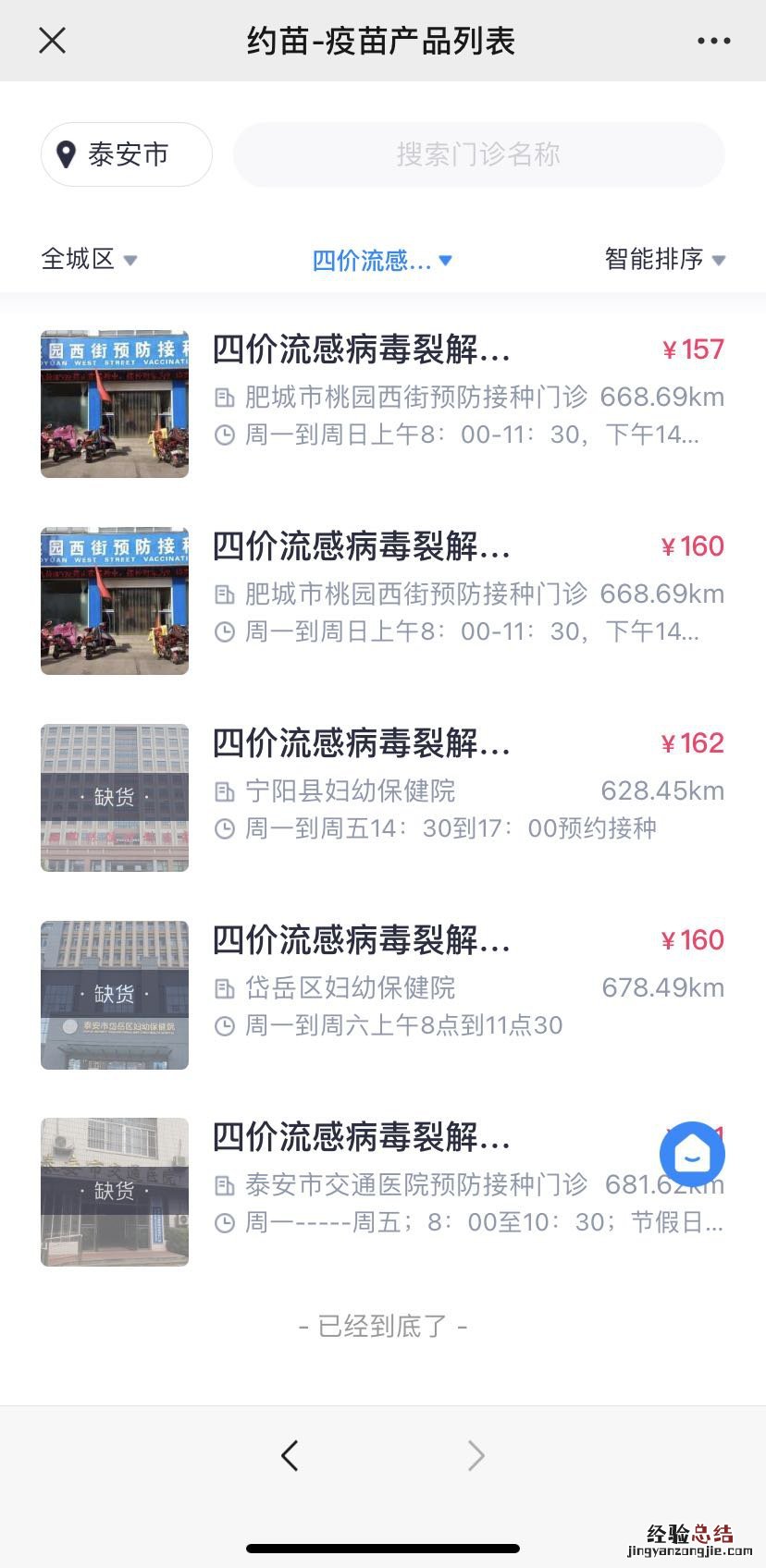Screen dimensions: 766x1568
Task: Select the 肥城市桃园西街 listing priced ¥160
Action: (382, 600)
